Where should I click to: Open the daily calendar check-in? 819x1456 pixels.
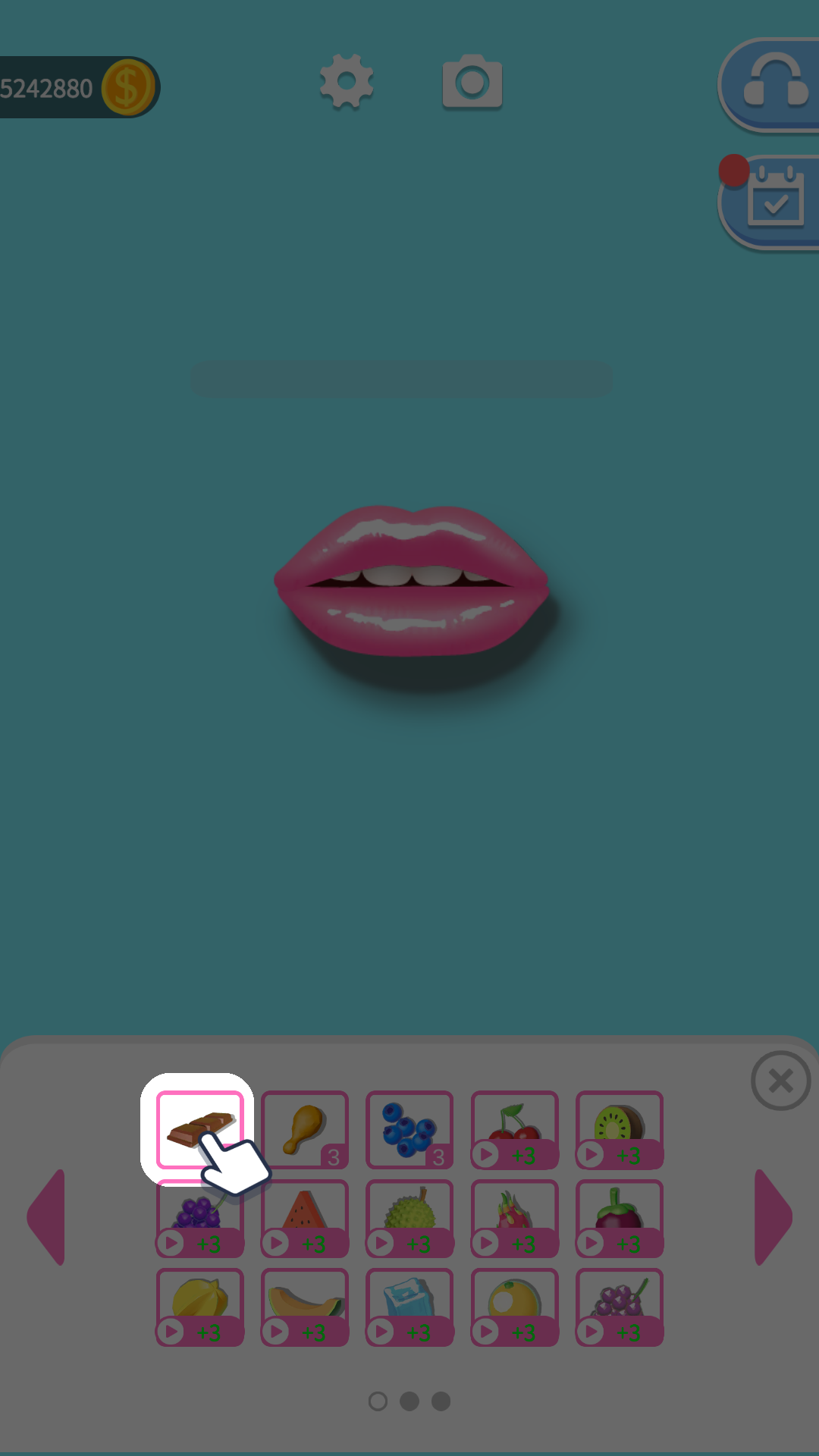click(775, 201)
